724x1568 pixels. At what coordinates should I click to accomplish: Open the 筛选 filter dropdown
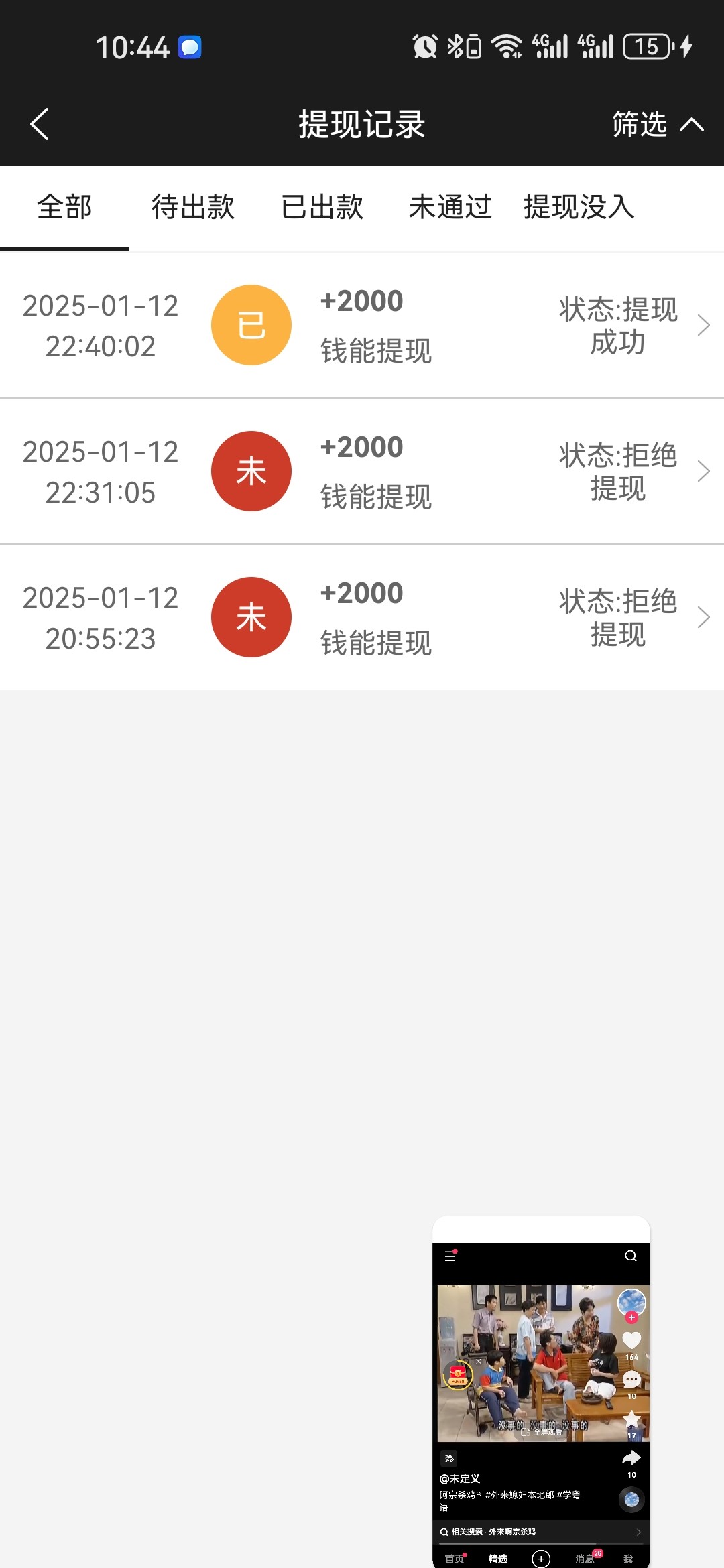pos(656,125)
